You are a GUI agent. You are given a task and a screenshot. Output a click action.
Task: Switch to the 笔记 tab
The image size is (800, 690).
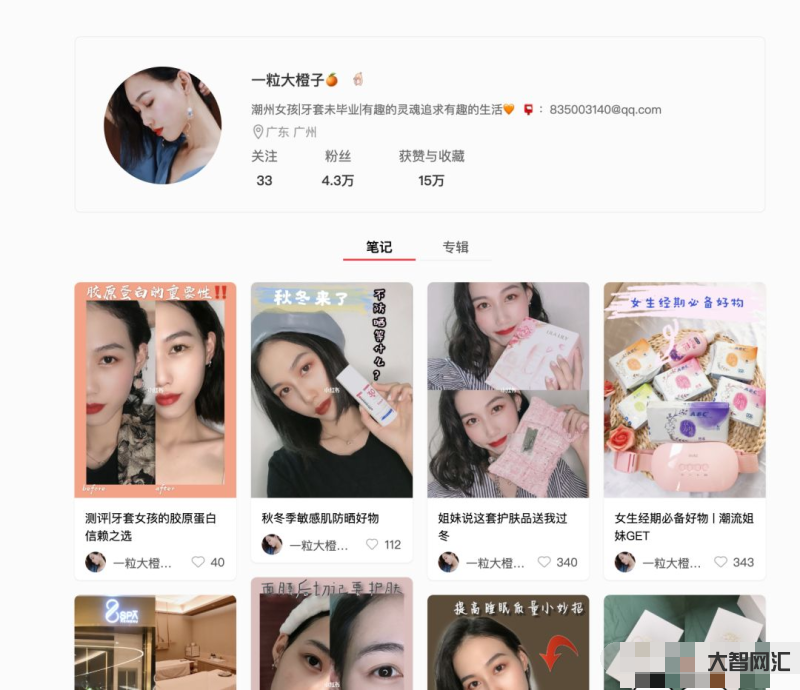(379, 247)
